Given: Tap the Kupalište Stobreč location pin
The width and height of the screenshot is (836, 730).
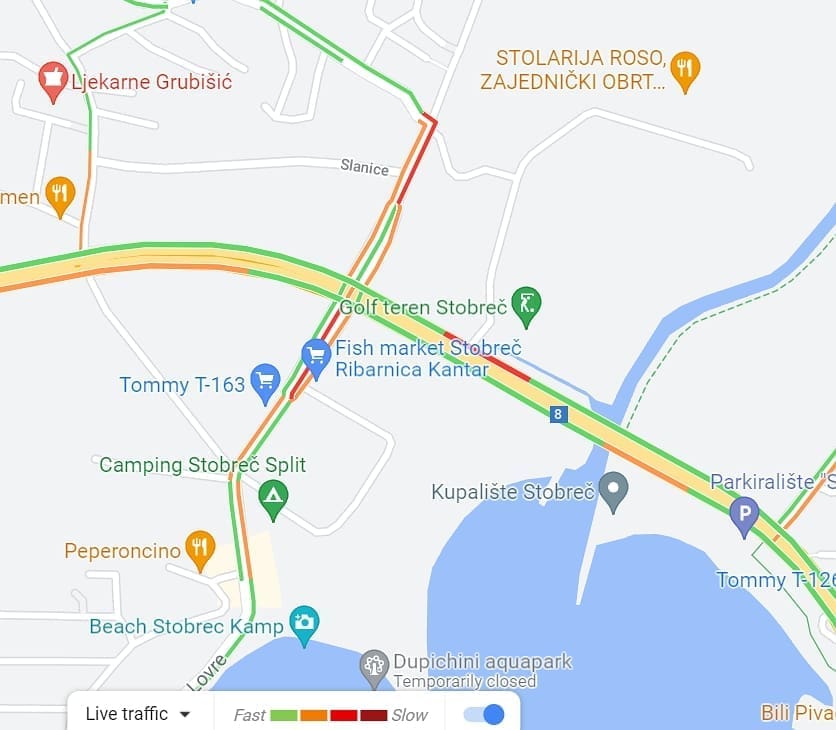Looking at the screenshot, I should tap(613, 491).
